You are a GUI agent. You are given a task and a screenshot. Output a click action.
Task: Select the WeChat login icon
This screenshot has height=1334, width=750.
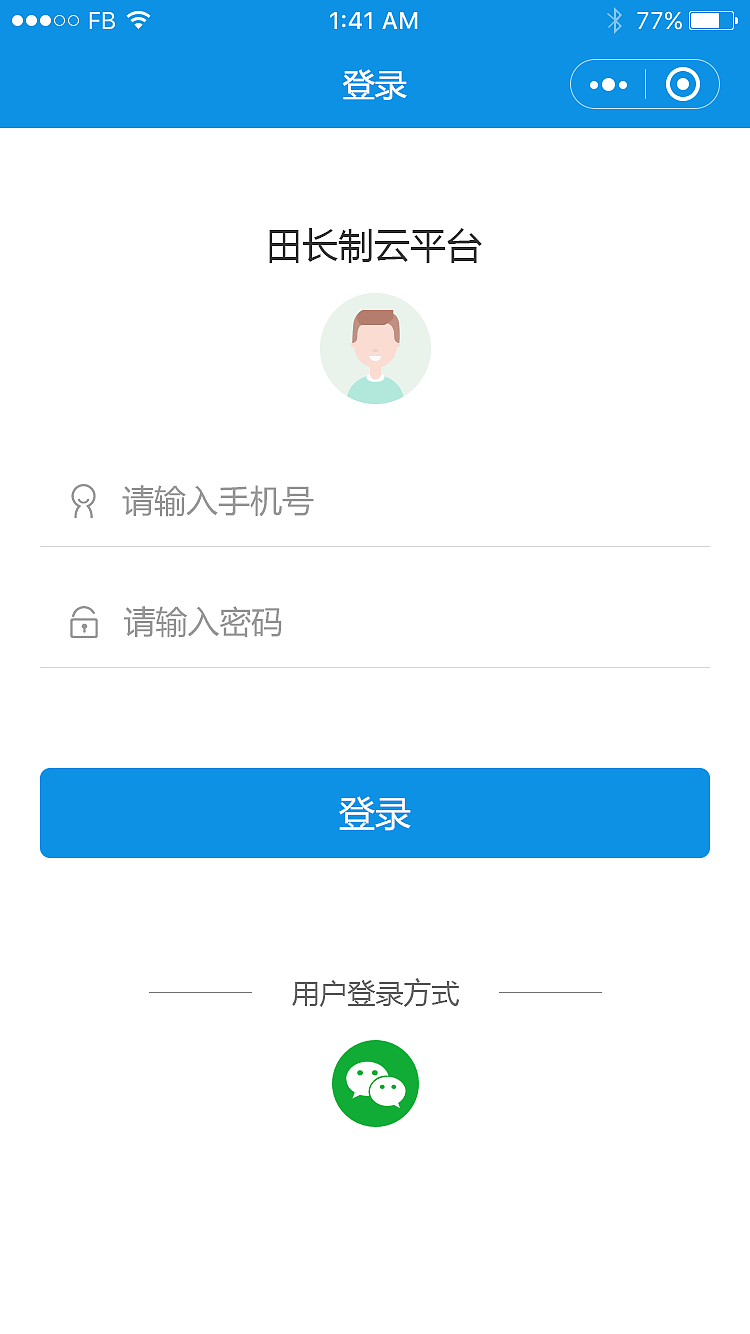[x=375, y=1082]
